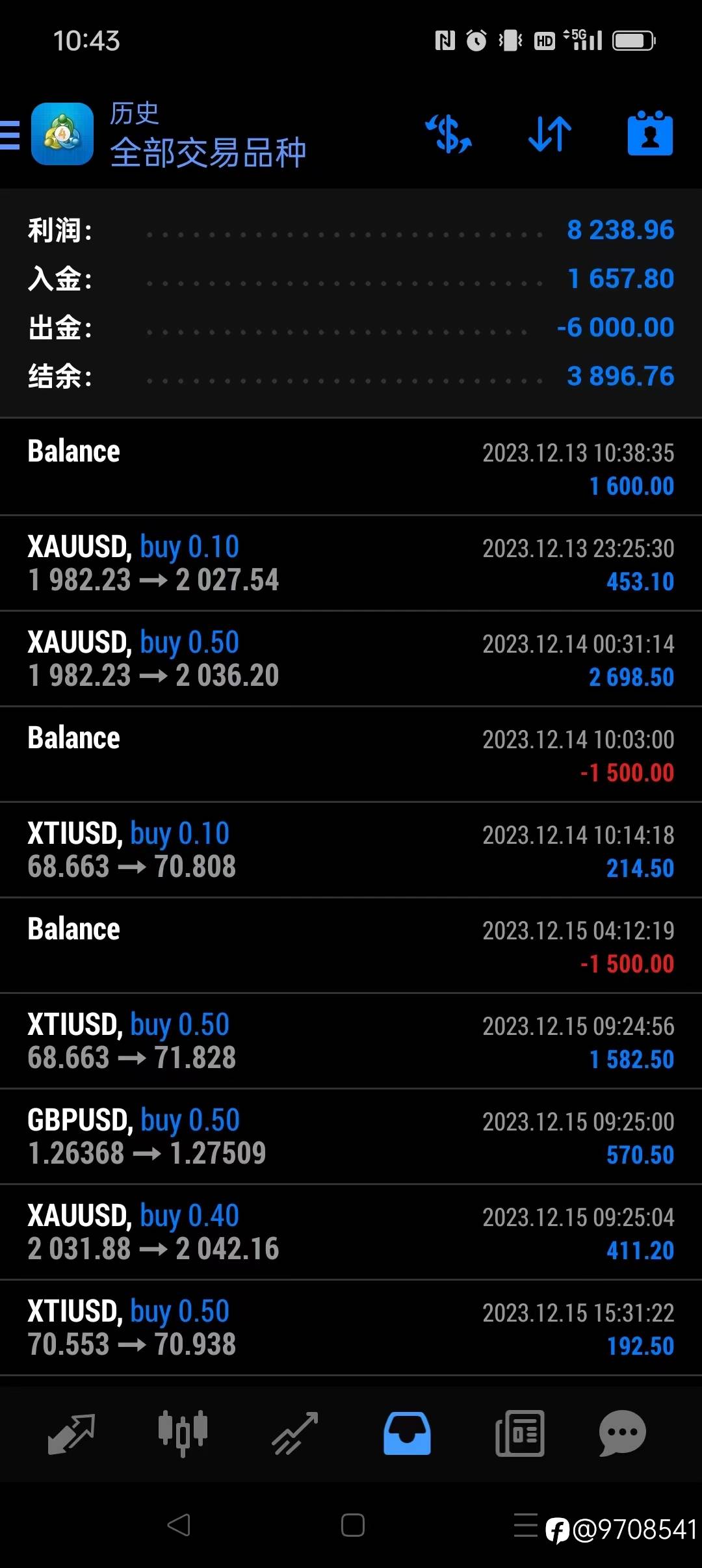The width and height of the screenshot is (702, 1568).
Task: Open the News tab
Action: click(519, 1434)
